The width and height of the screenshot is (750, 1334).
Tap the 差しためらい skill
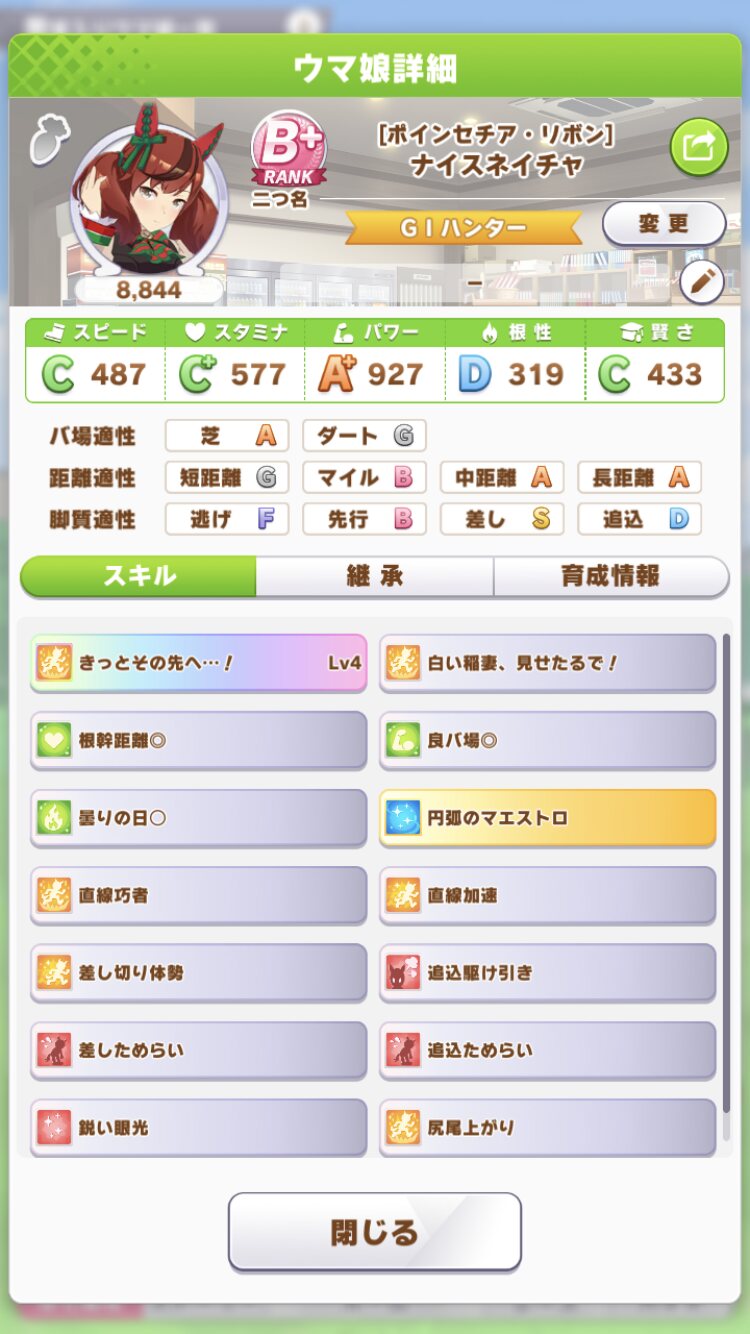pos(198,1050)
